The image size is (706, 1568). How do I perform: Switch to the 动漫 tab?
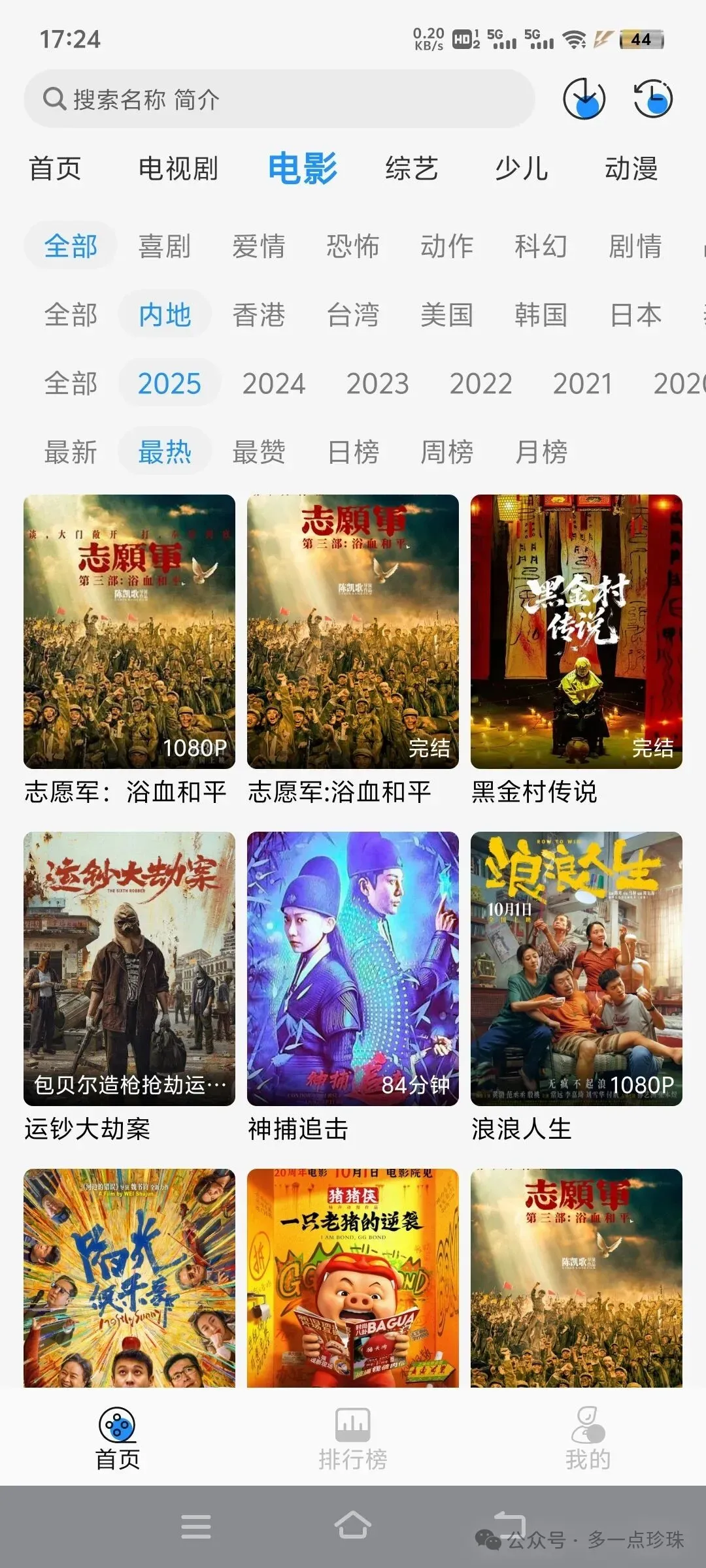click(x=631, y=169)
